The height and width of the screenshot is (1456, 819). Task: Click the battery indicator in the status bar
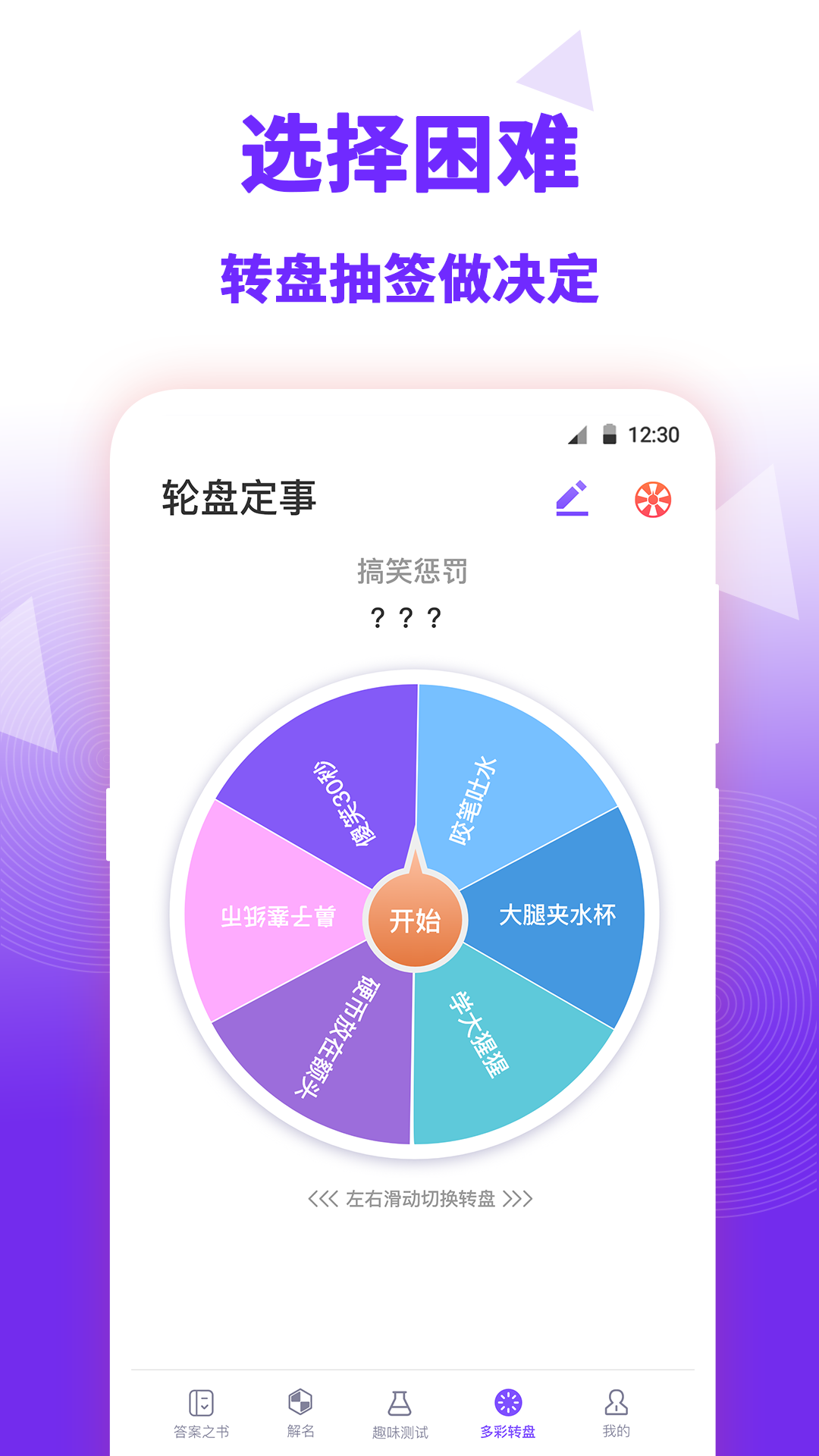(611, 433)
